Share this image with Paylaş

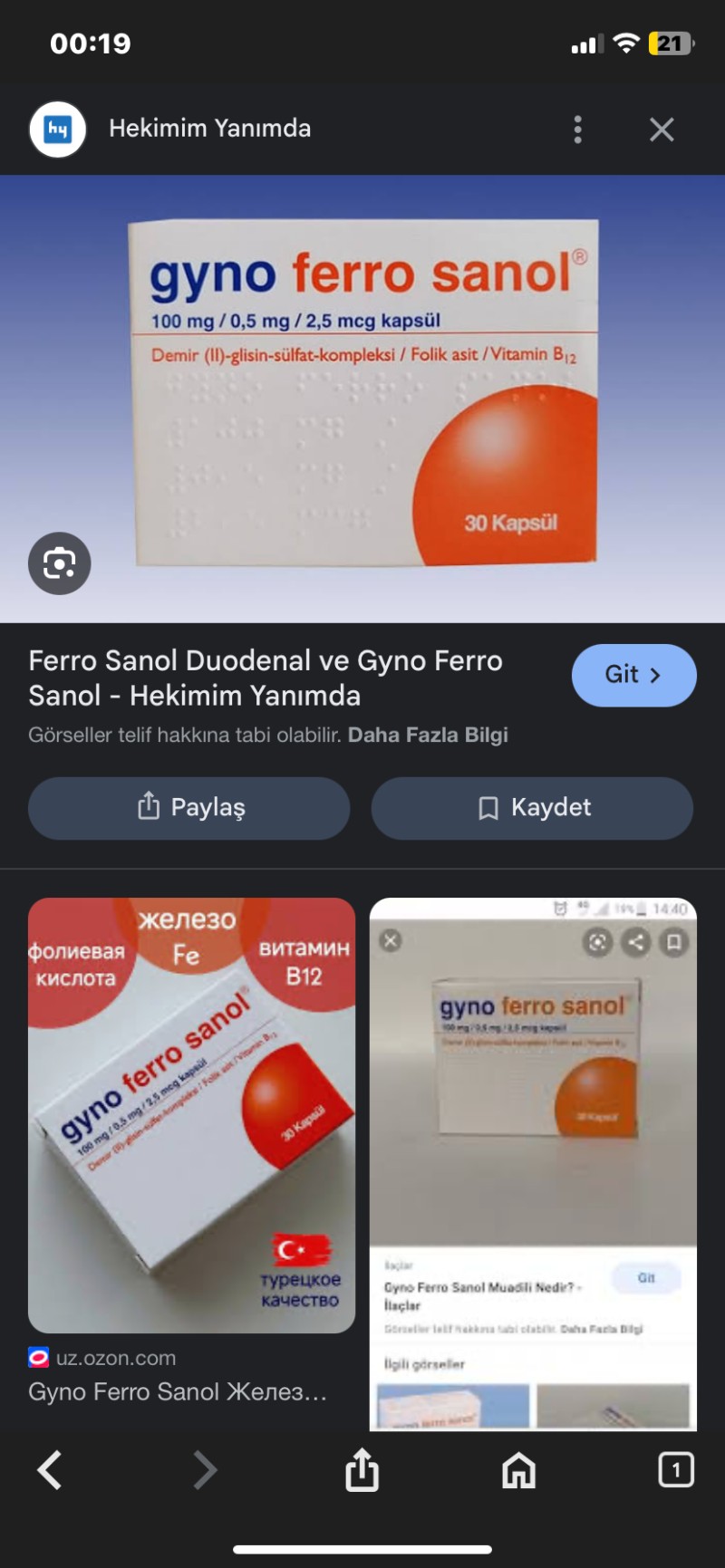click(188, 807)
